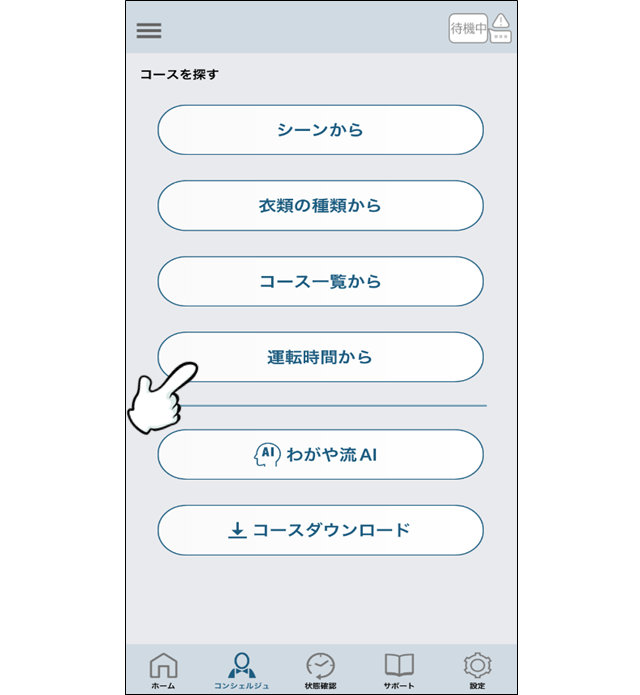Tap コースダウンロード button
Screen dimensions: 640x695
coord(320,530)
